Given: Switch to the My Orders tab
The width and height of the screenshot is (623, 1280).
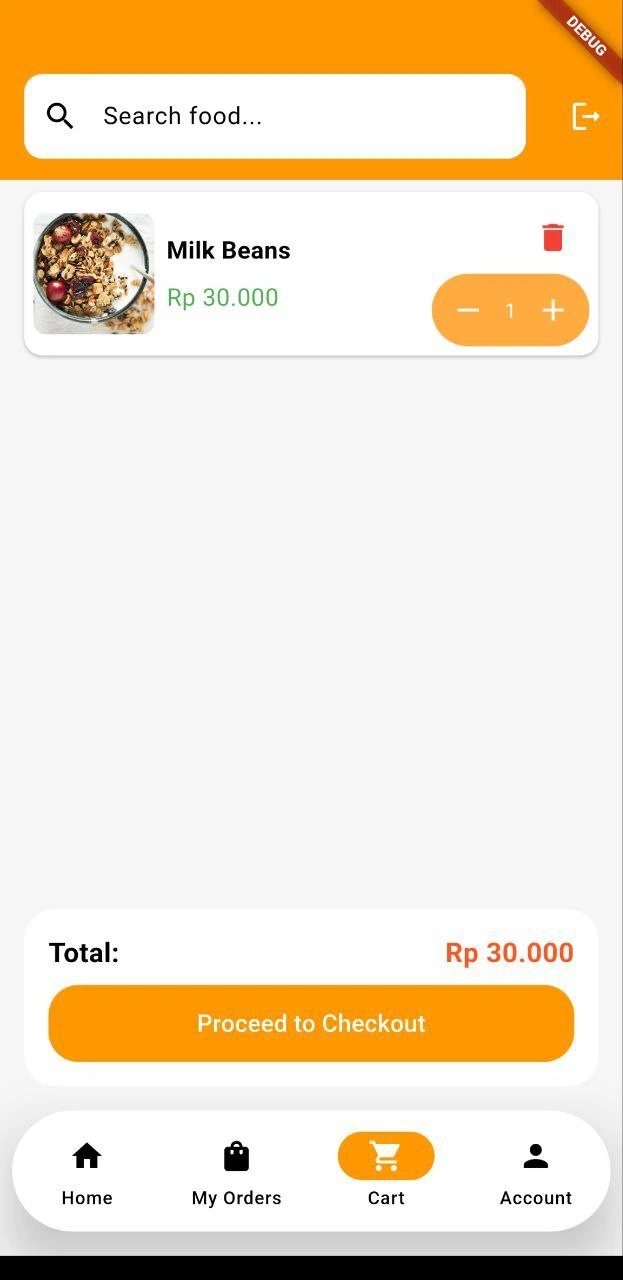Looking at the screenshot, I should (237, 1172).
